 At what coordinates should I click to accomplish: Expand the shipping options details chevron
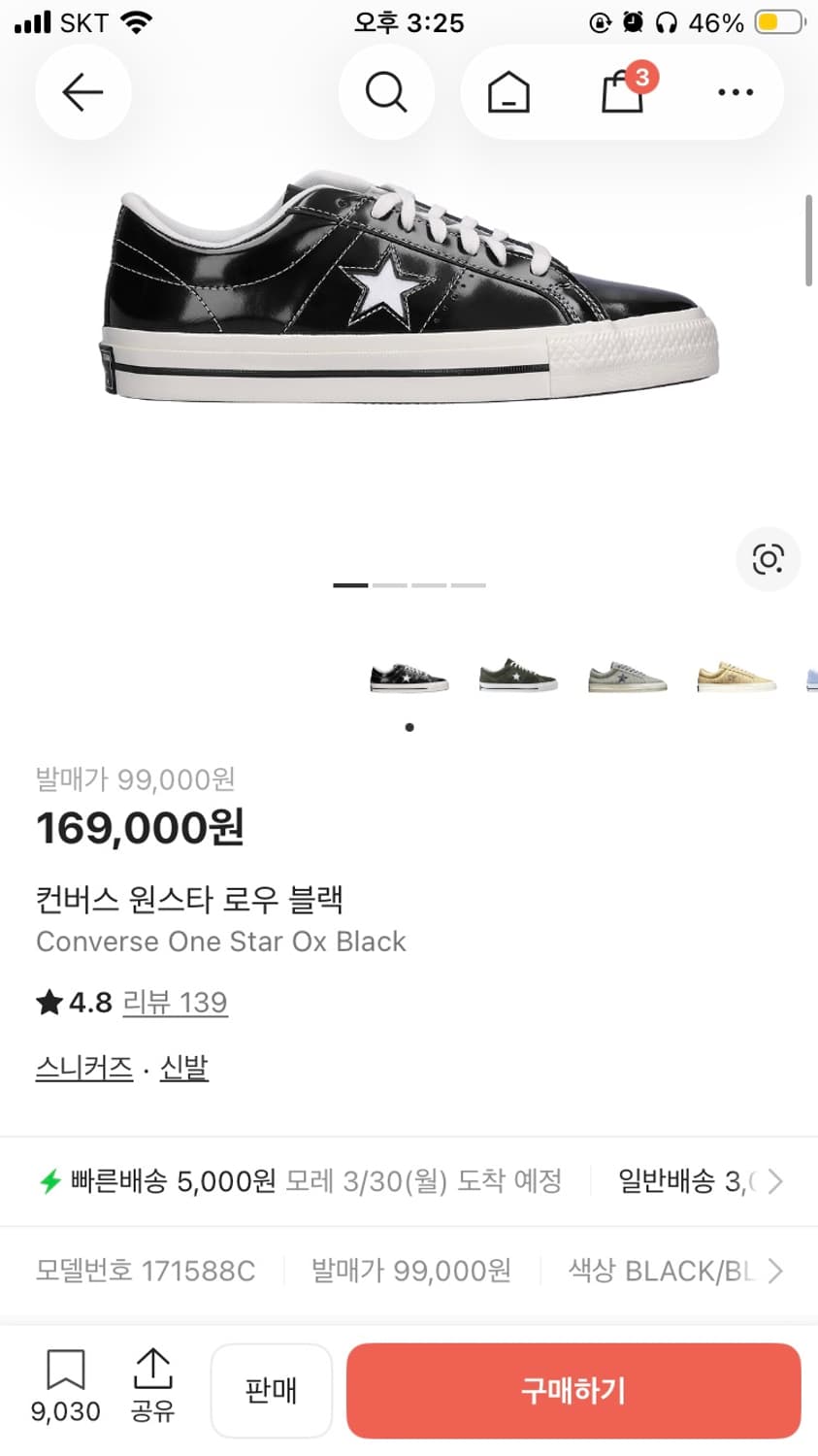click(773, 1181)
